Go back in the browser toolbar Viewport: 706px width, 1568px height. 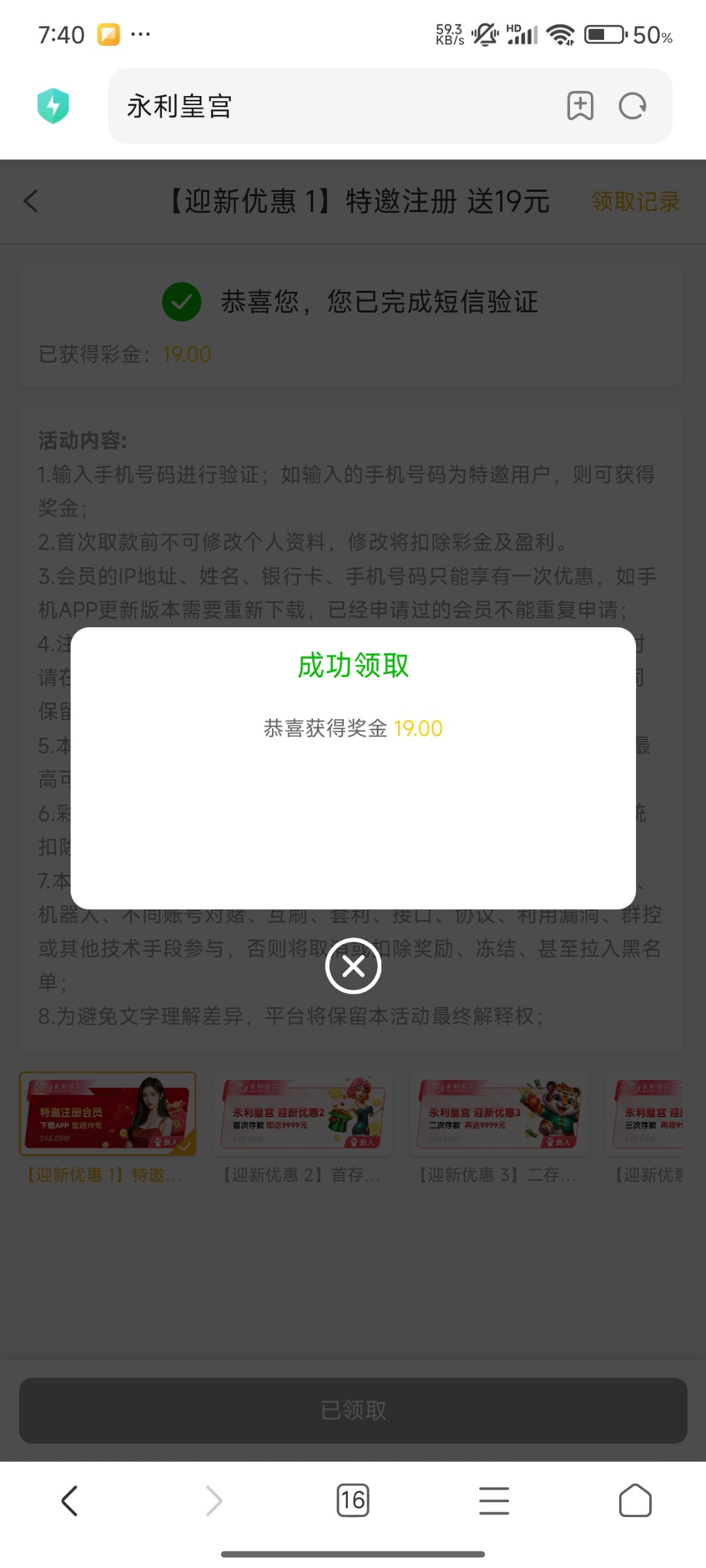[70, 1500]
